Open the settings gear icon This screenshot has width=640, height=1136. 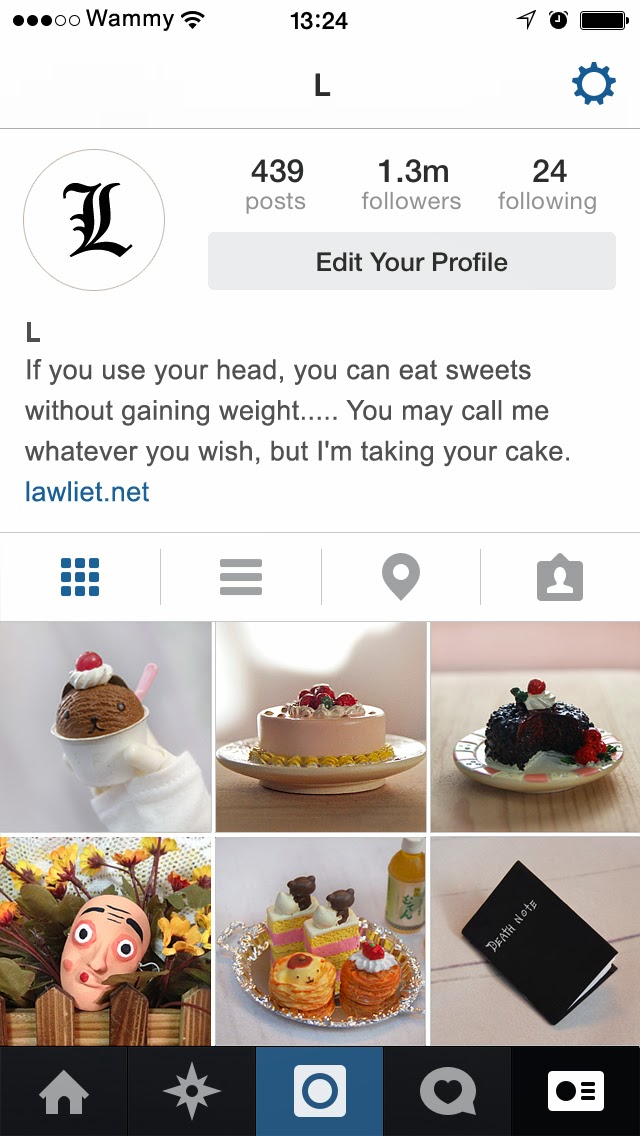[594, 83]
